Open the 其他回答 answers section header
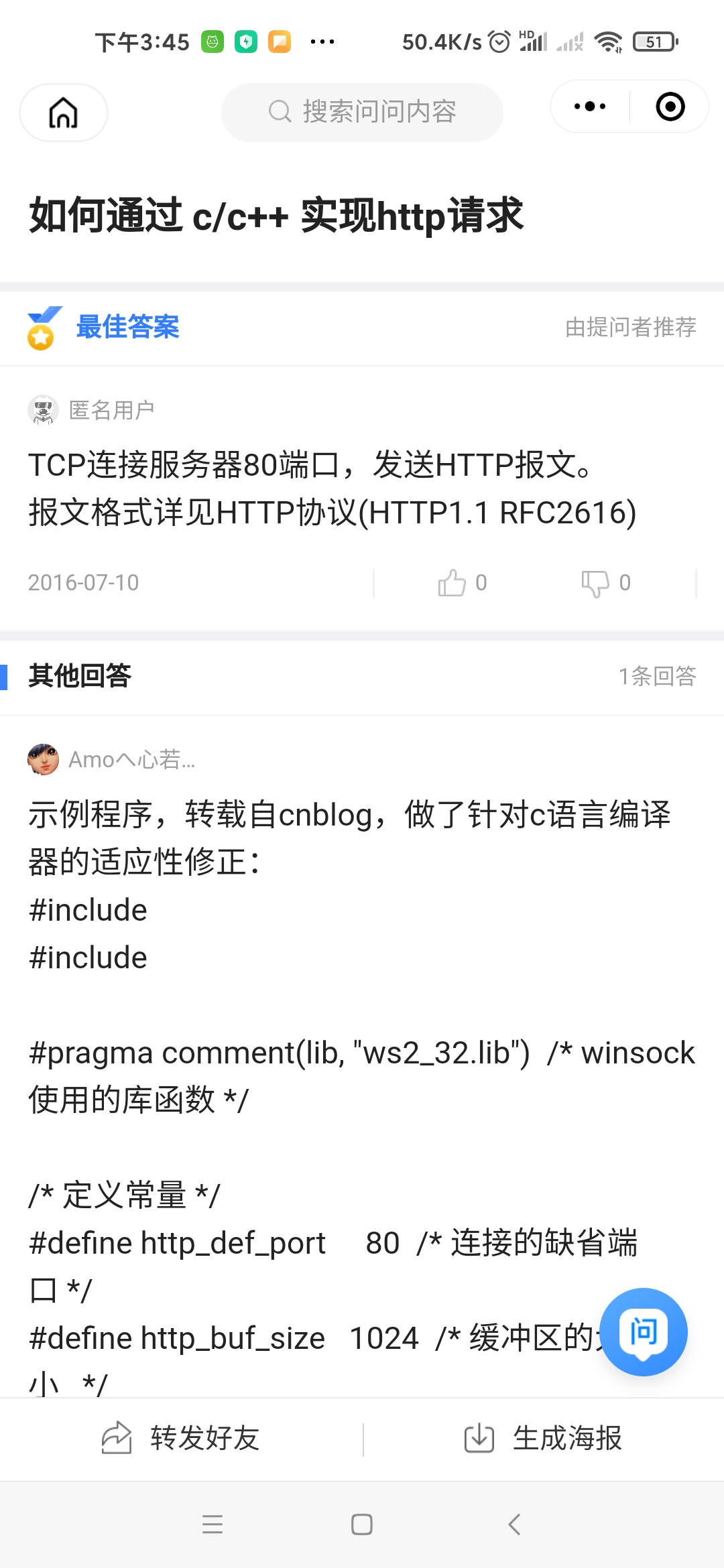The image size is (724, 1568). coord(80,677)
